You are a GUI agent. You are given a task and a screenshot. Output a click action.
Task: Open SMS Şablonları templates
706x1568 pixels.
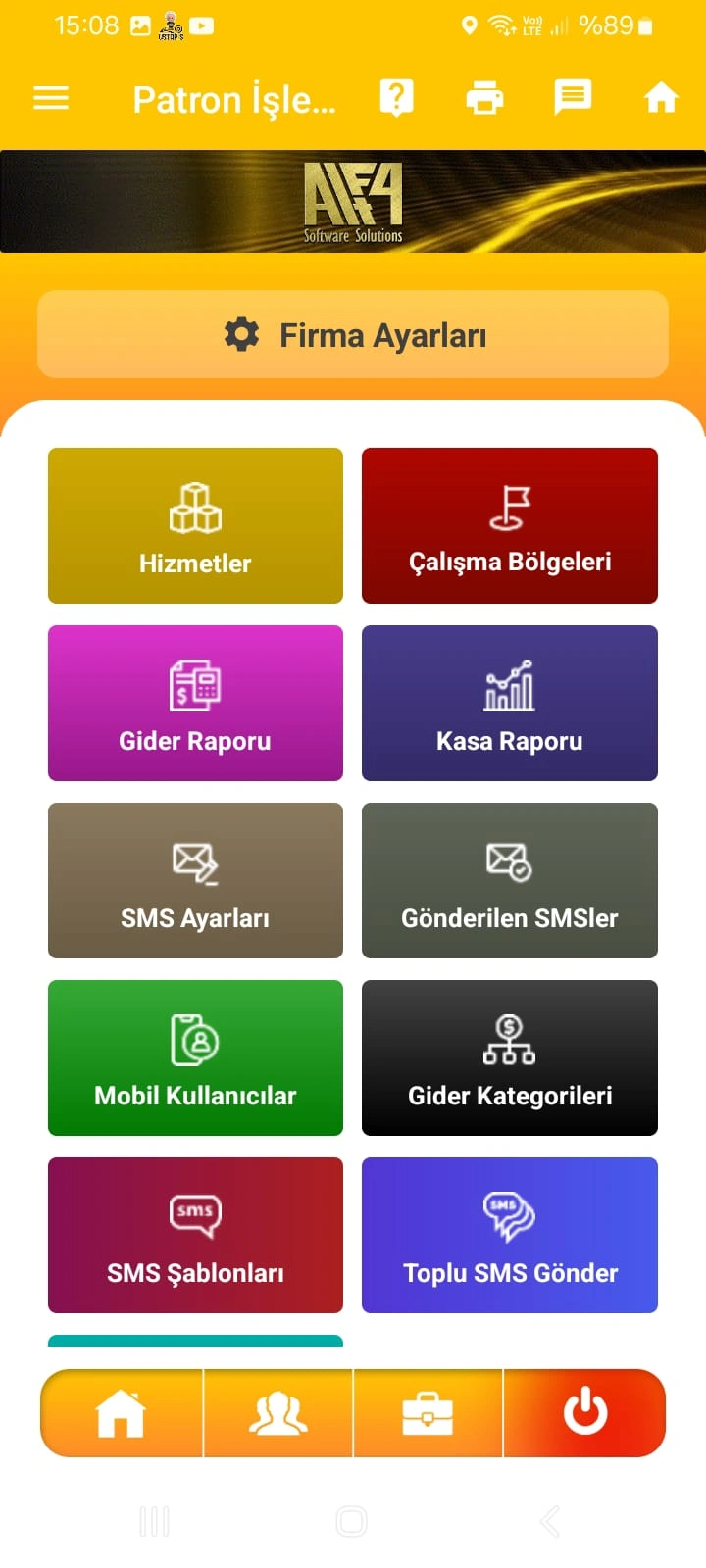tap(195, 1235)
